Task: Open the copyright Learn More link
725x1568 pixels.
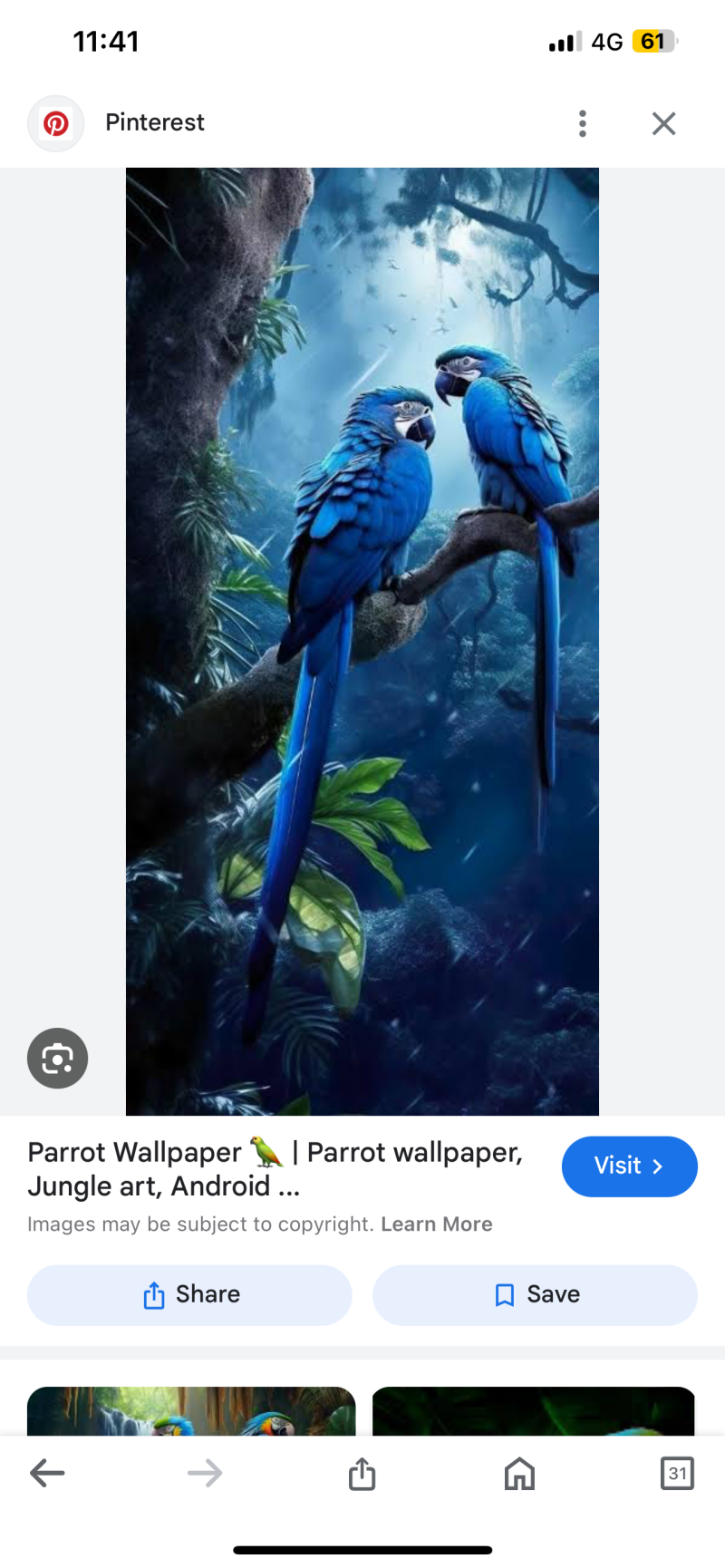Action: (437, 1224)
